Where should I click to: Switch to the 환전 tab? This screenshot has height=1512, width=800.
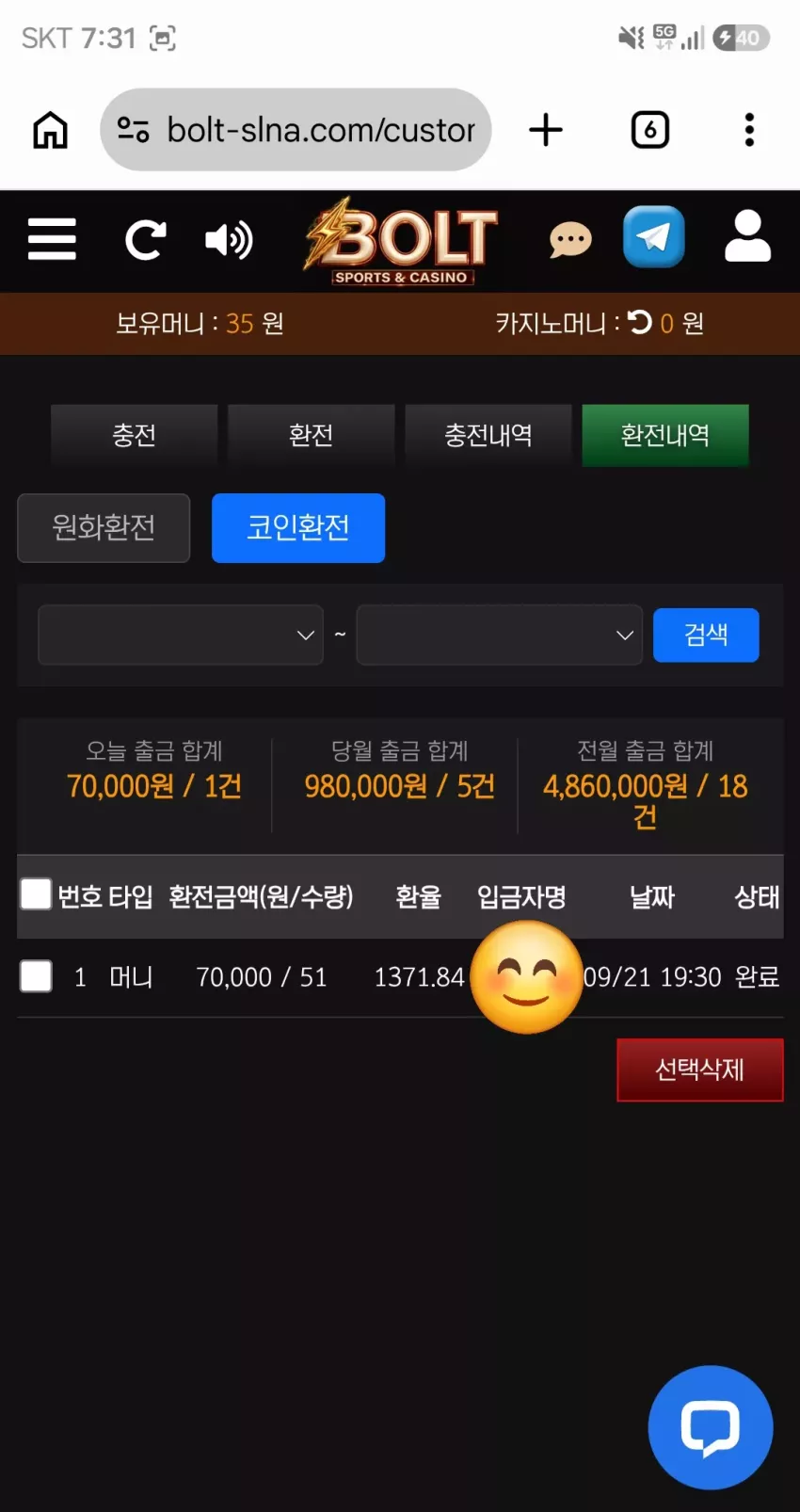pyautogui.click(x=311, y=435)
